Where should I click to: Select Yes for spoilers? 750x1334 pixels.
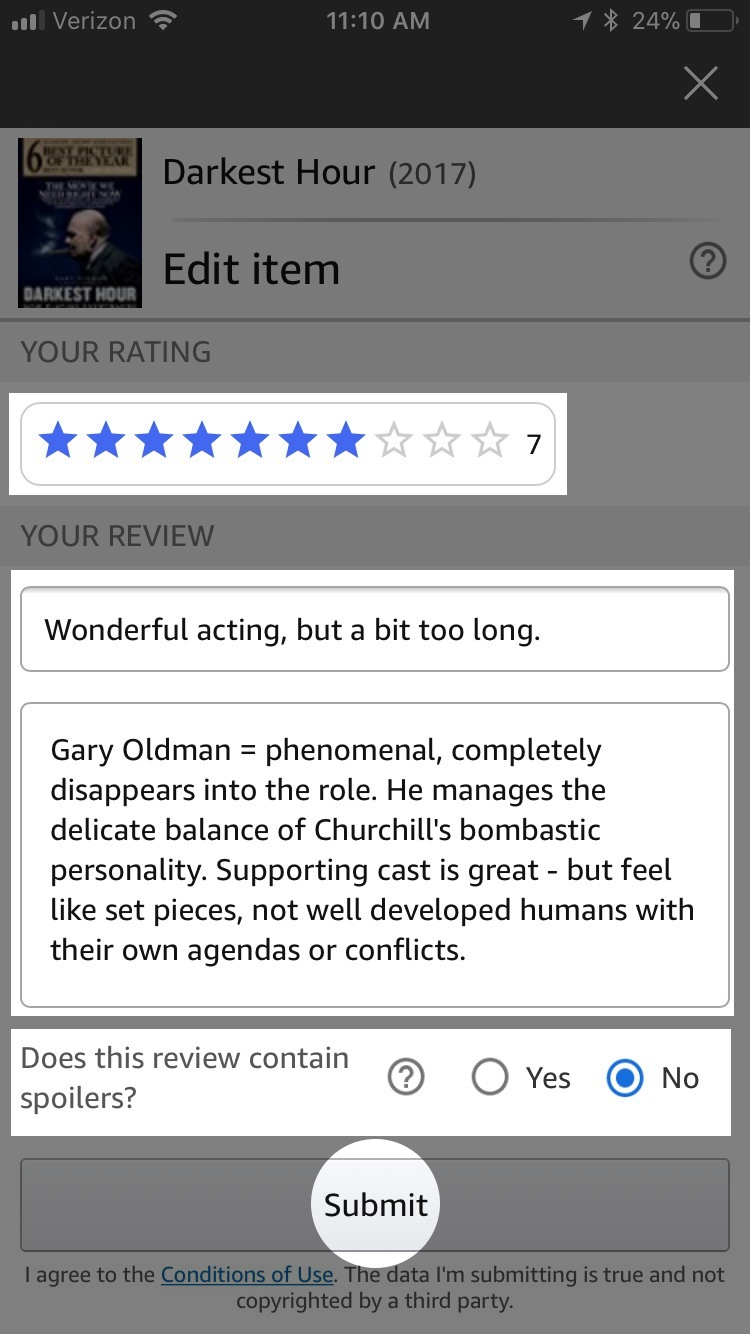pos(490,1078)
